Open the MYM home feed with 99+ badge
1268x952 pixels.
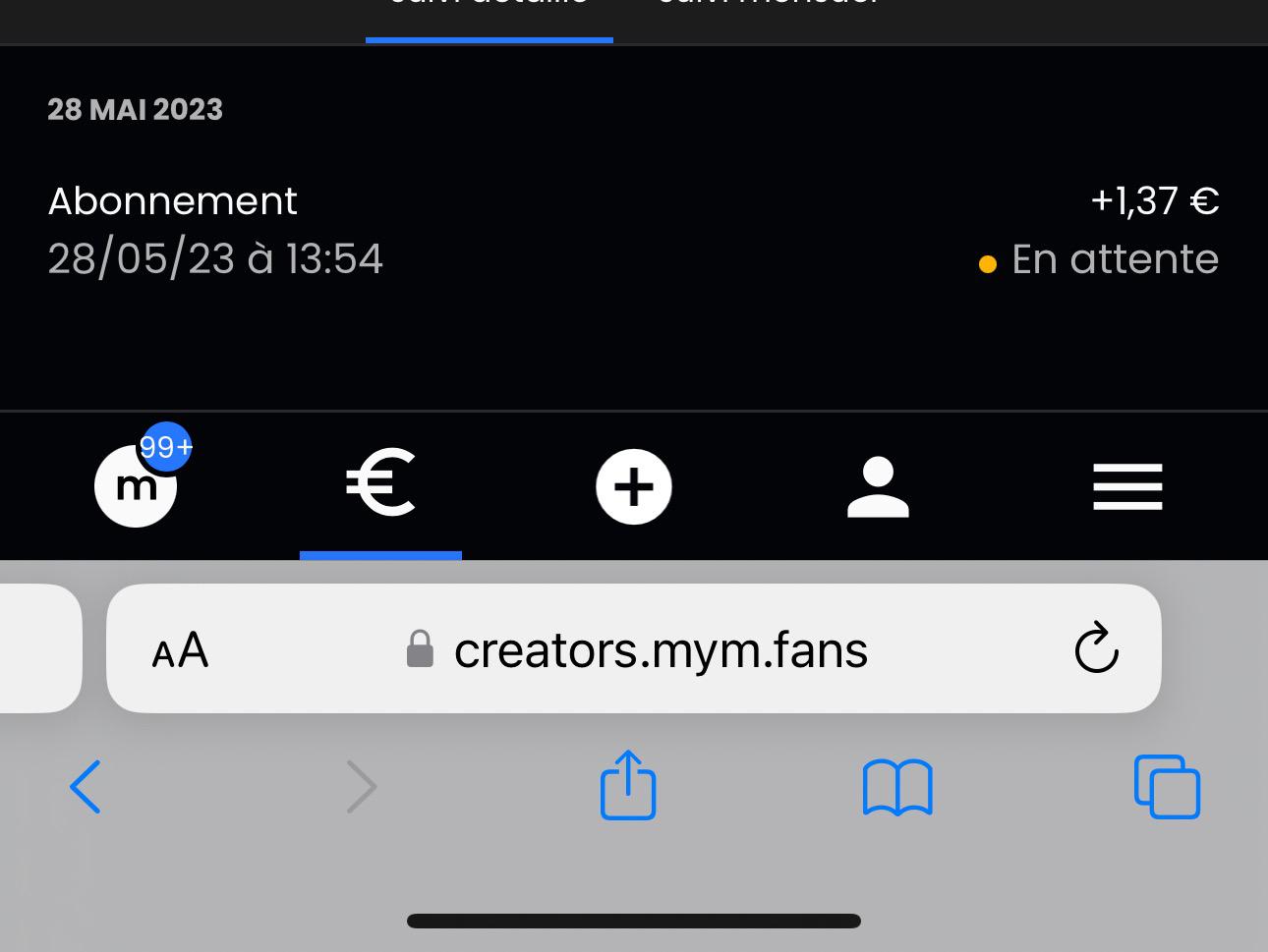tap(136, 485)
